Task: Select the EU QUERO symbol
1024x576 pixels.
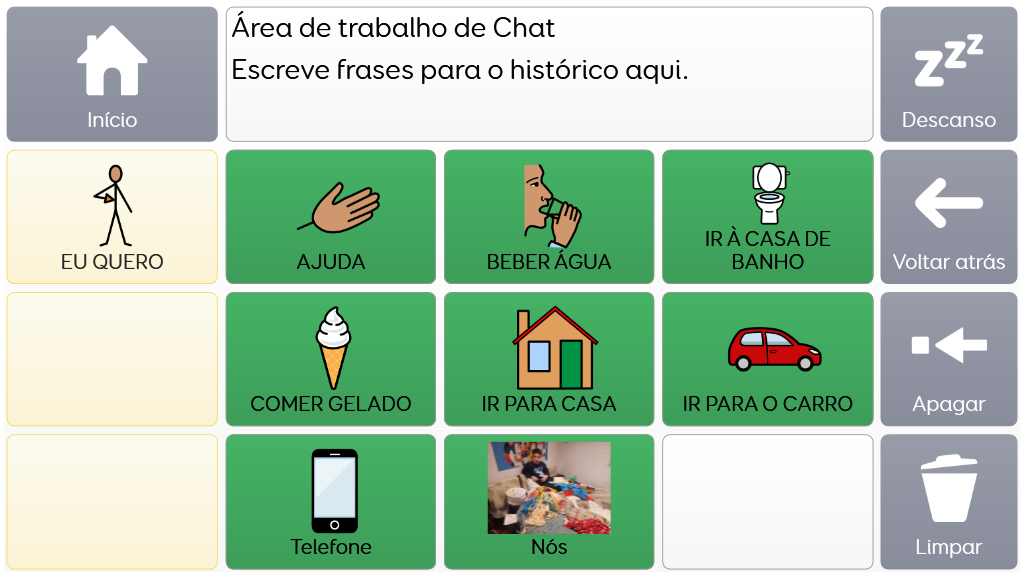Action: [112, 217]
